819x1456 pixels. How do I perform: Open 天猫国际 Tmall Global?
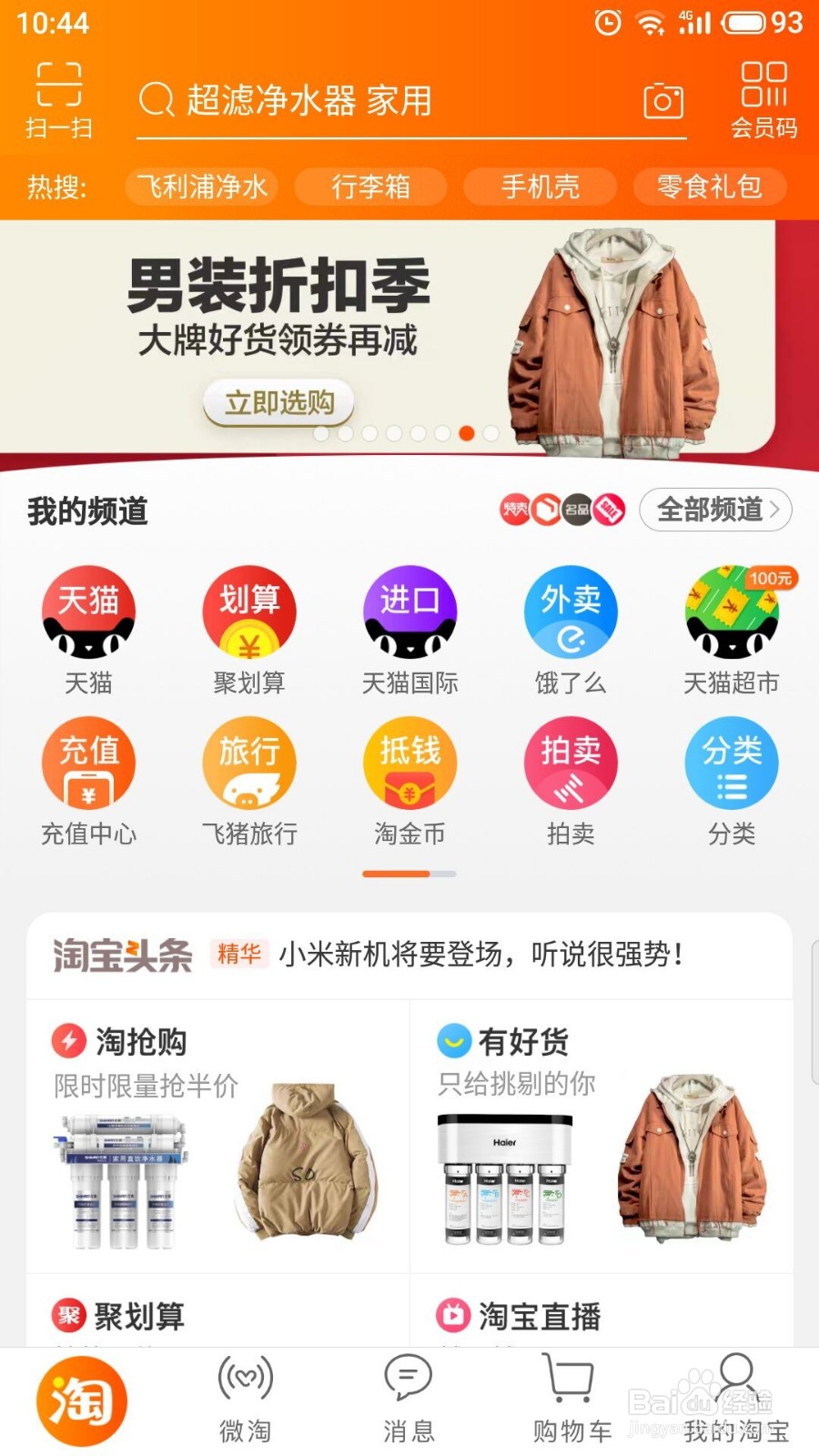409,626
